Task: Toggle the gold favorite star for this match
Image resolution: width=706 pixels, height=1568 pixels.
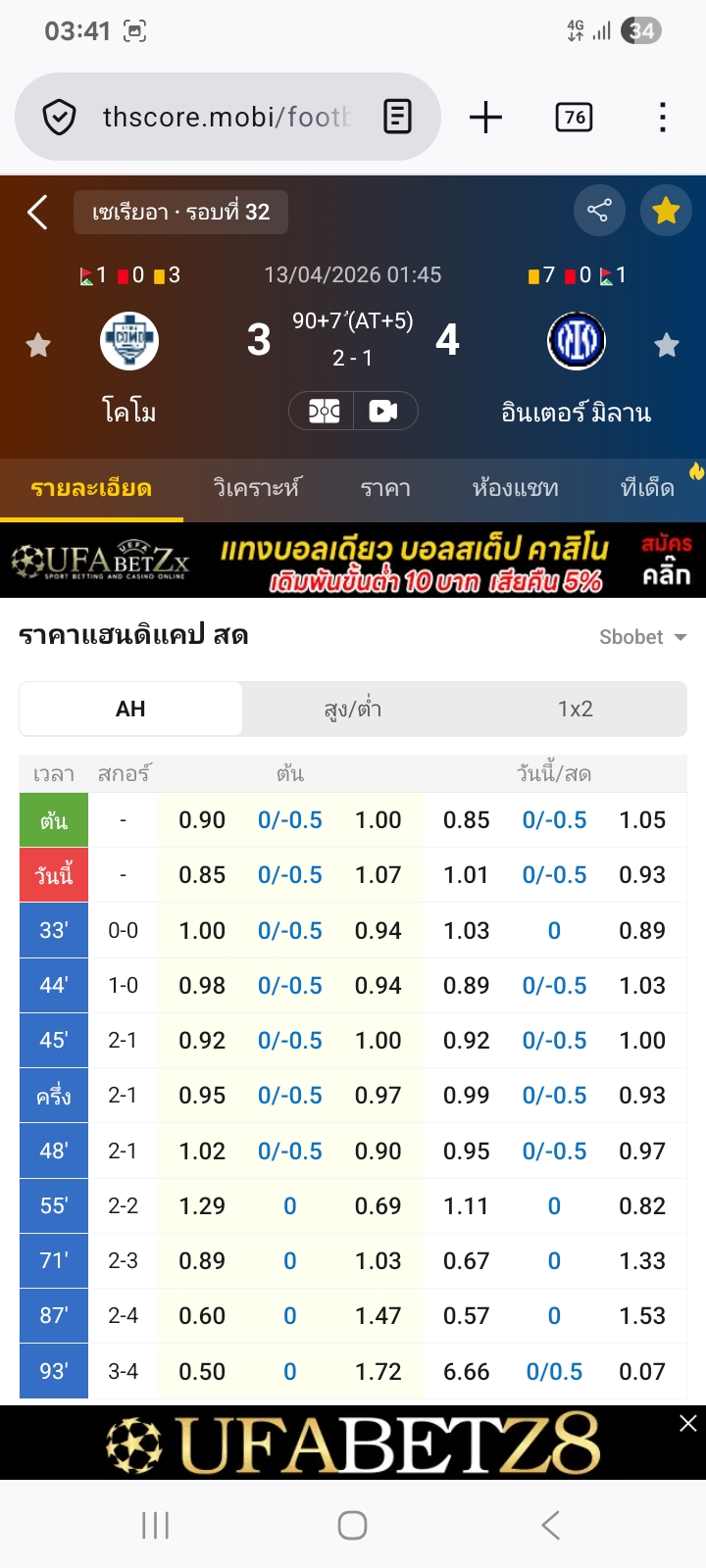Action: [666, 211]
